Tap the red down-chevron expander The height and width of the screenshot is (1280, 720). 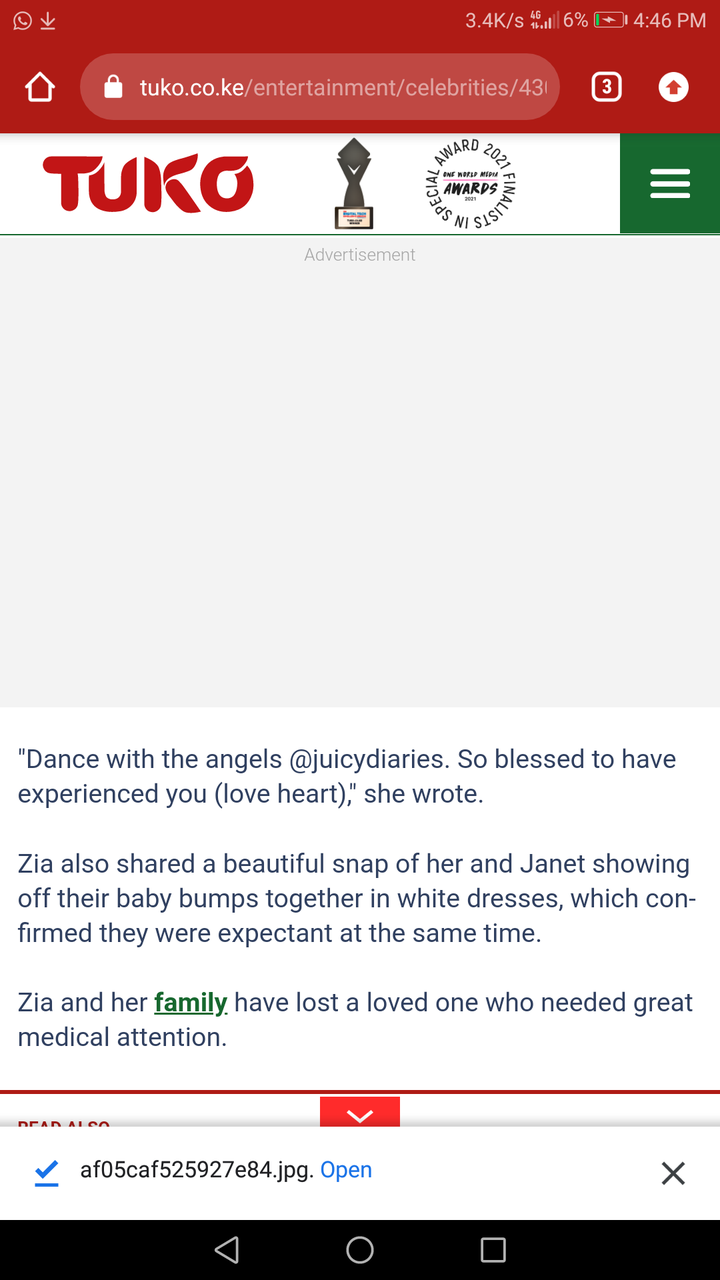tap(360, 1113)
